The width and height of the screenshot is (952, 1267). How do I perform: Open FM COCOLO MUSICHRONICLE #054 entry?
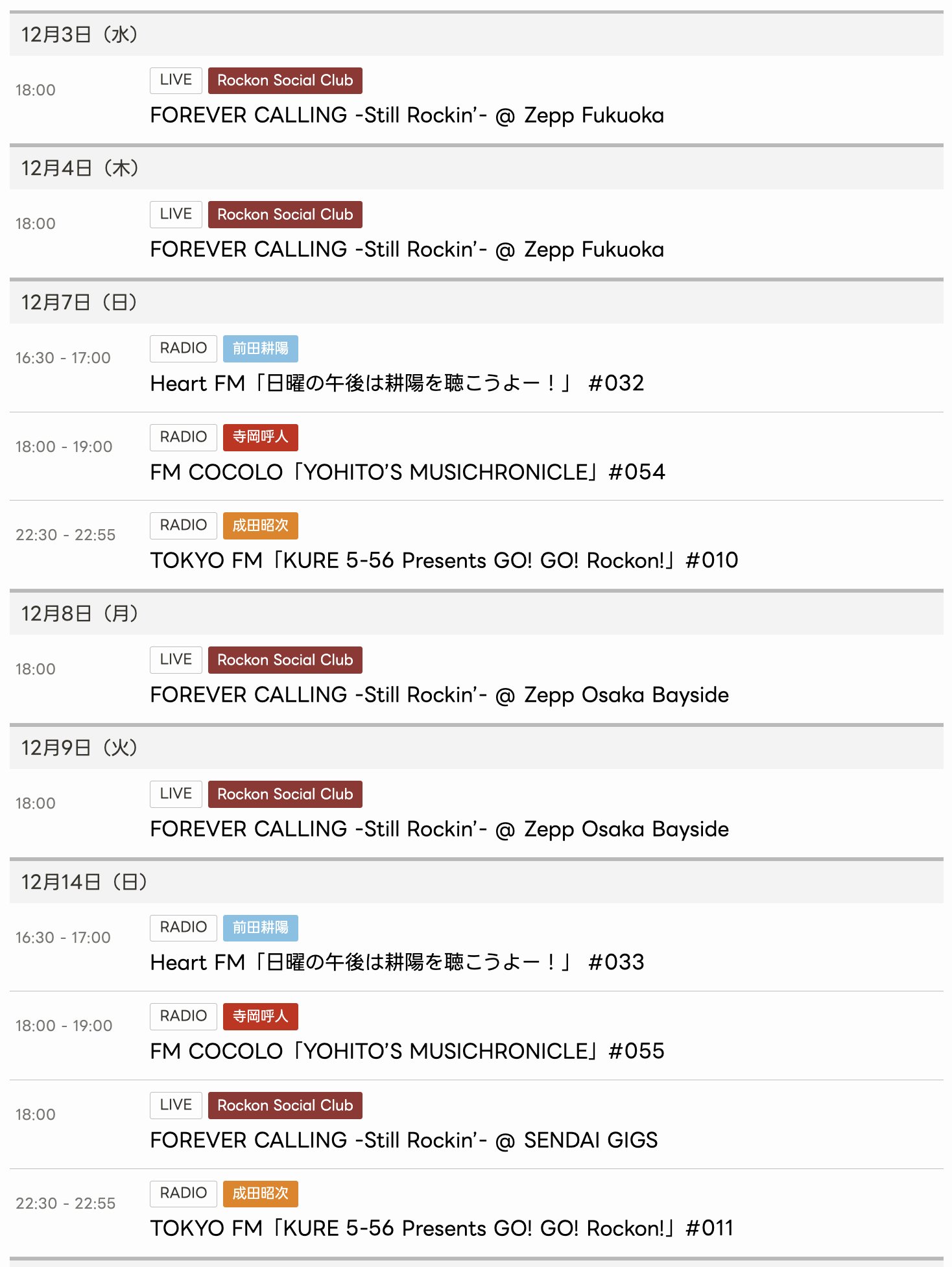407,472
